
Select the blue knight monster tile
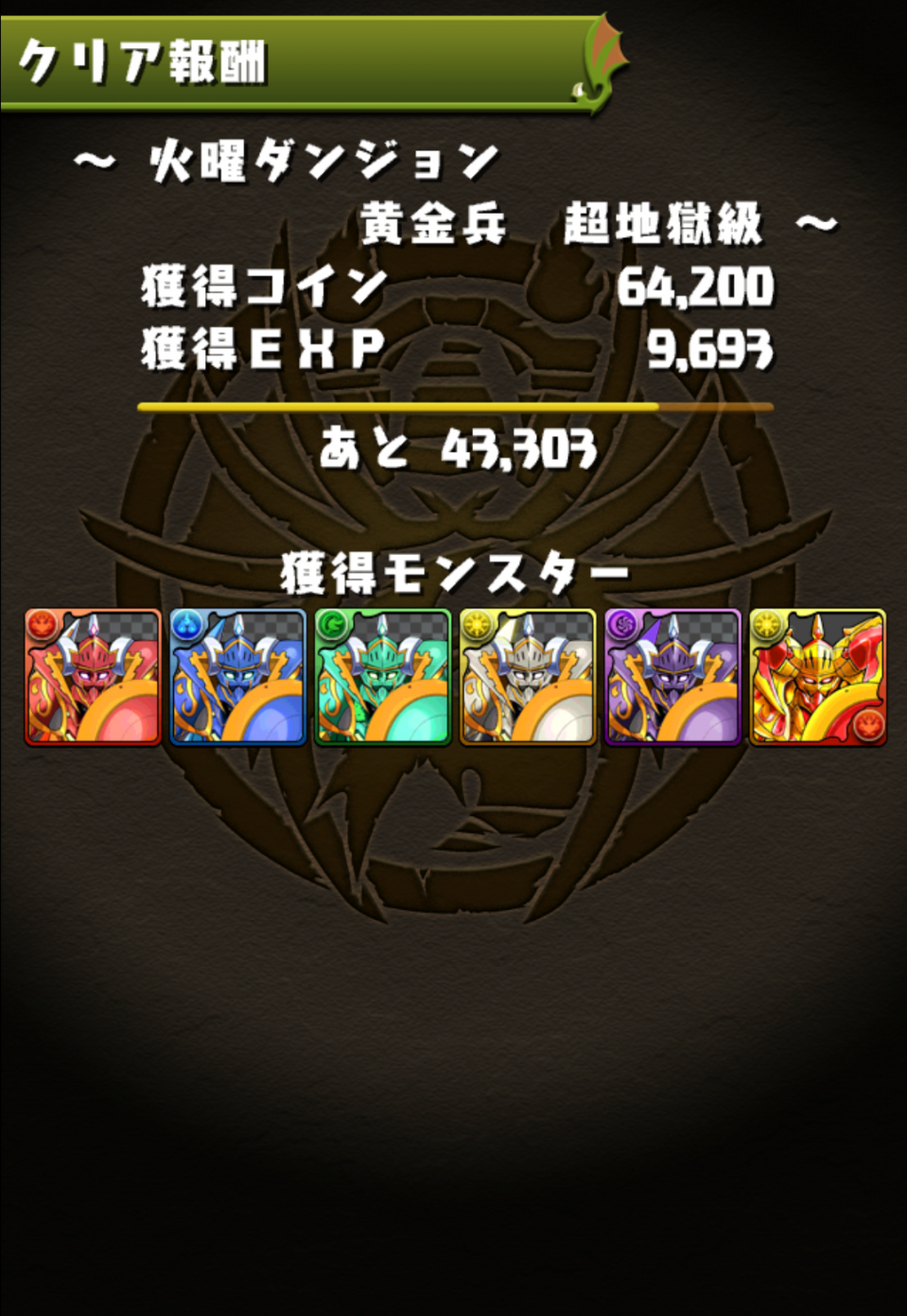pyautogui.click(x=237, y=677)
